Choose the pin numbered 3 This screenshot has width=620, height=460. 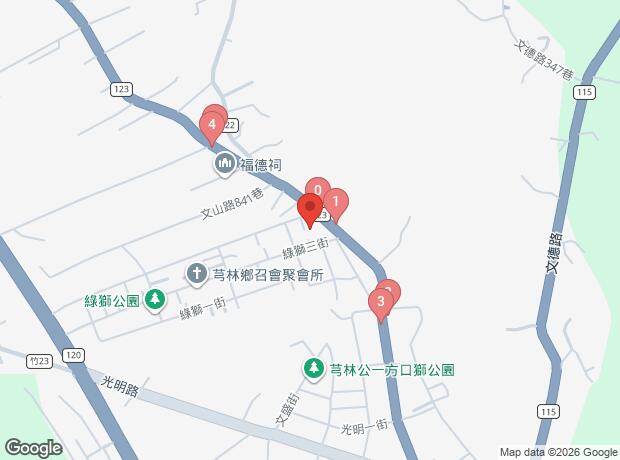click(x=380, y=302)
